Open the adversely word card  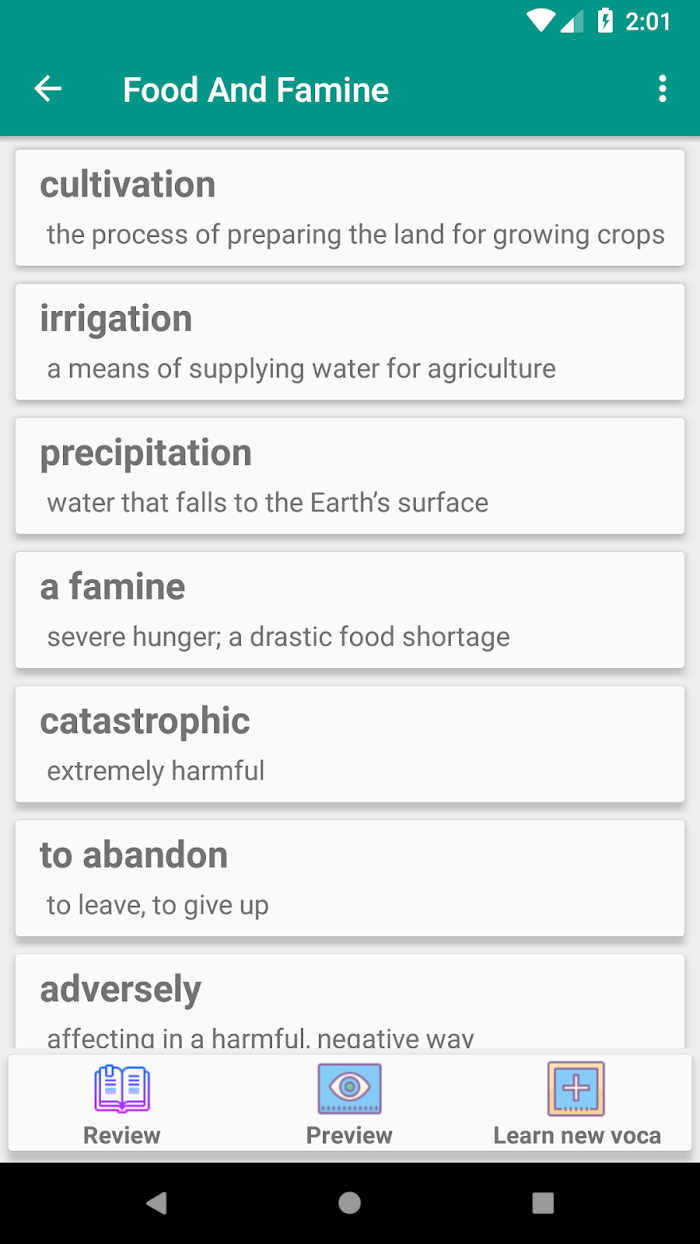(x=350, y=1001)
